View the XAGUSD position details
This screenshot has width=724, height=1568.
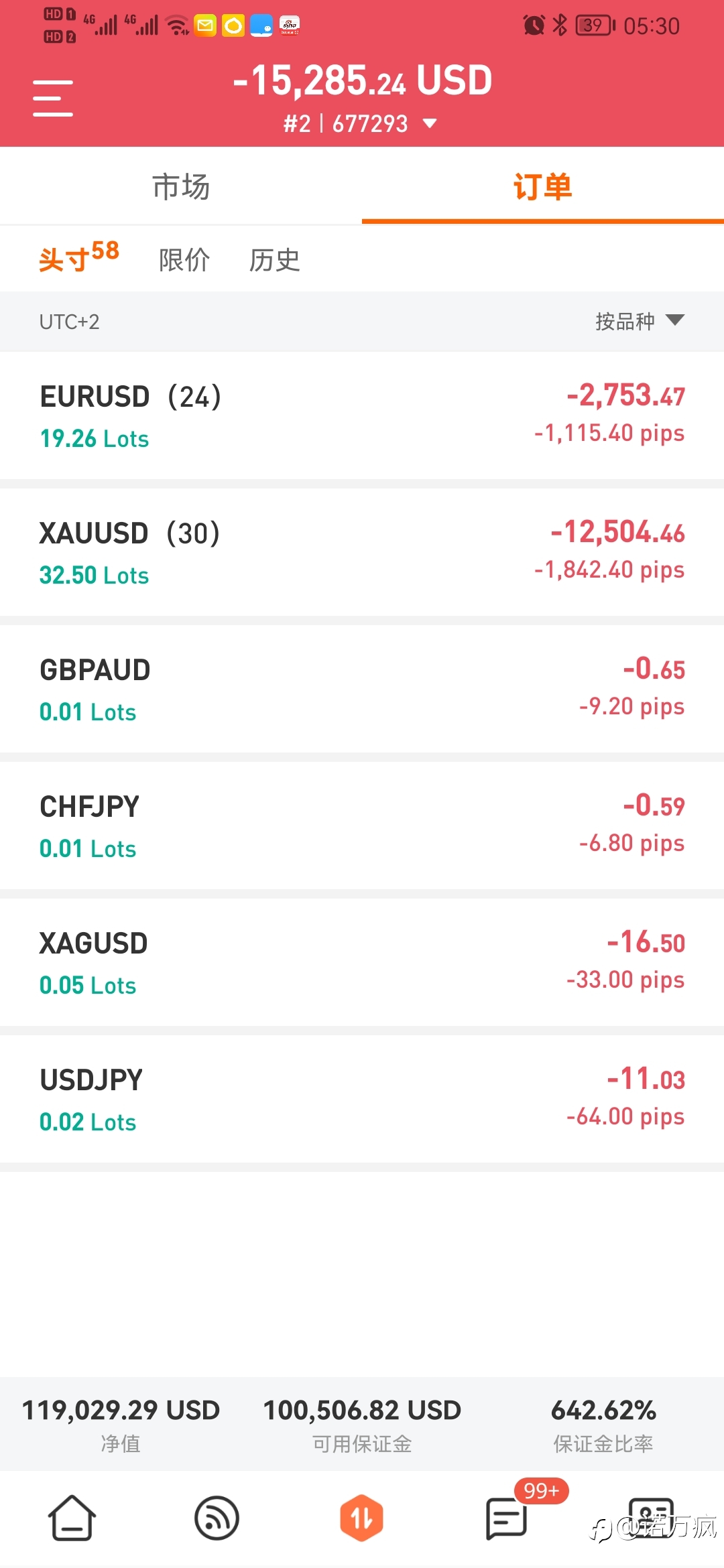point(362,962)
